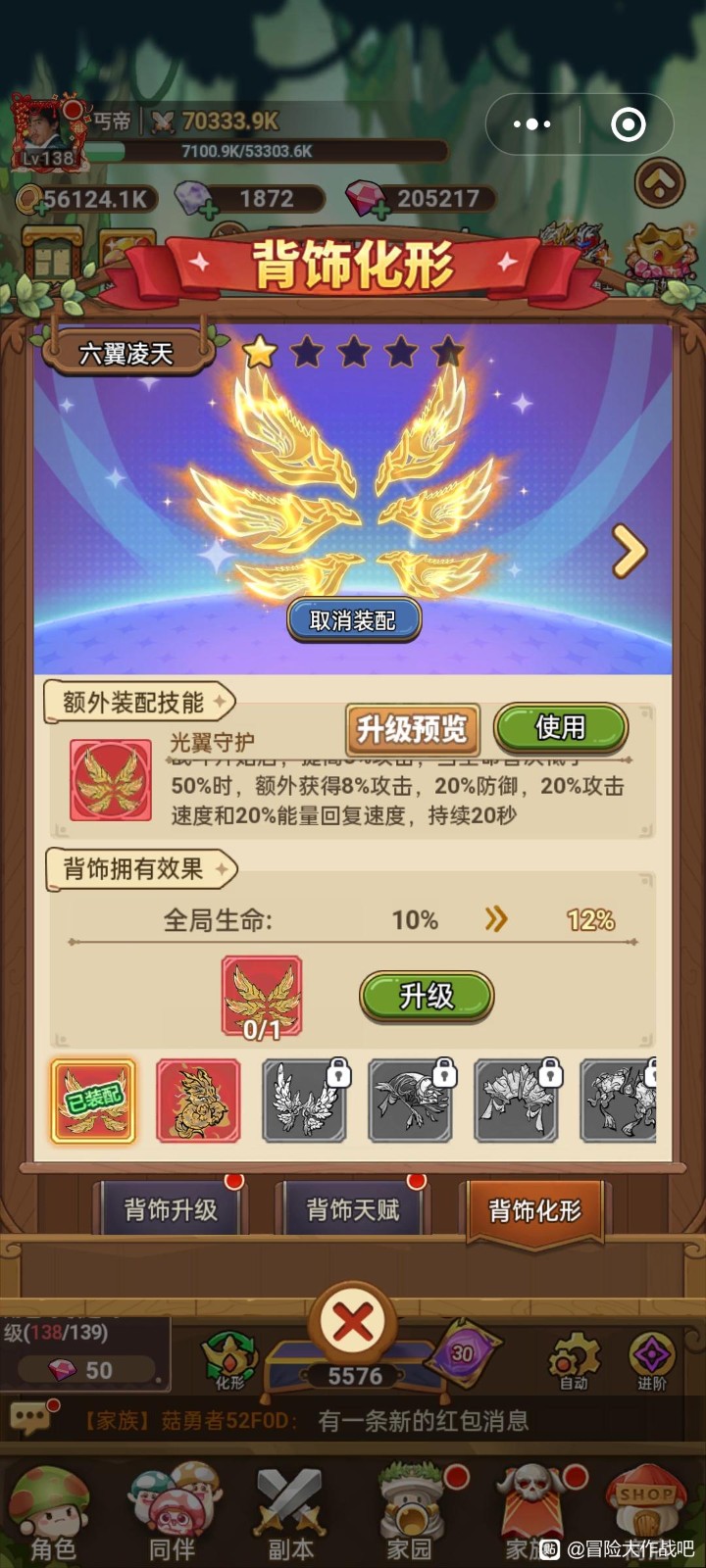
Task: Tap the green 使用 button
Action: (560, 727)
